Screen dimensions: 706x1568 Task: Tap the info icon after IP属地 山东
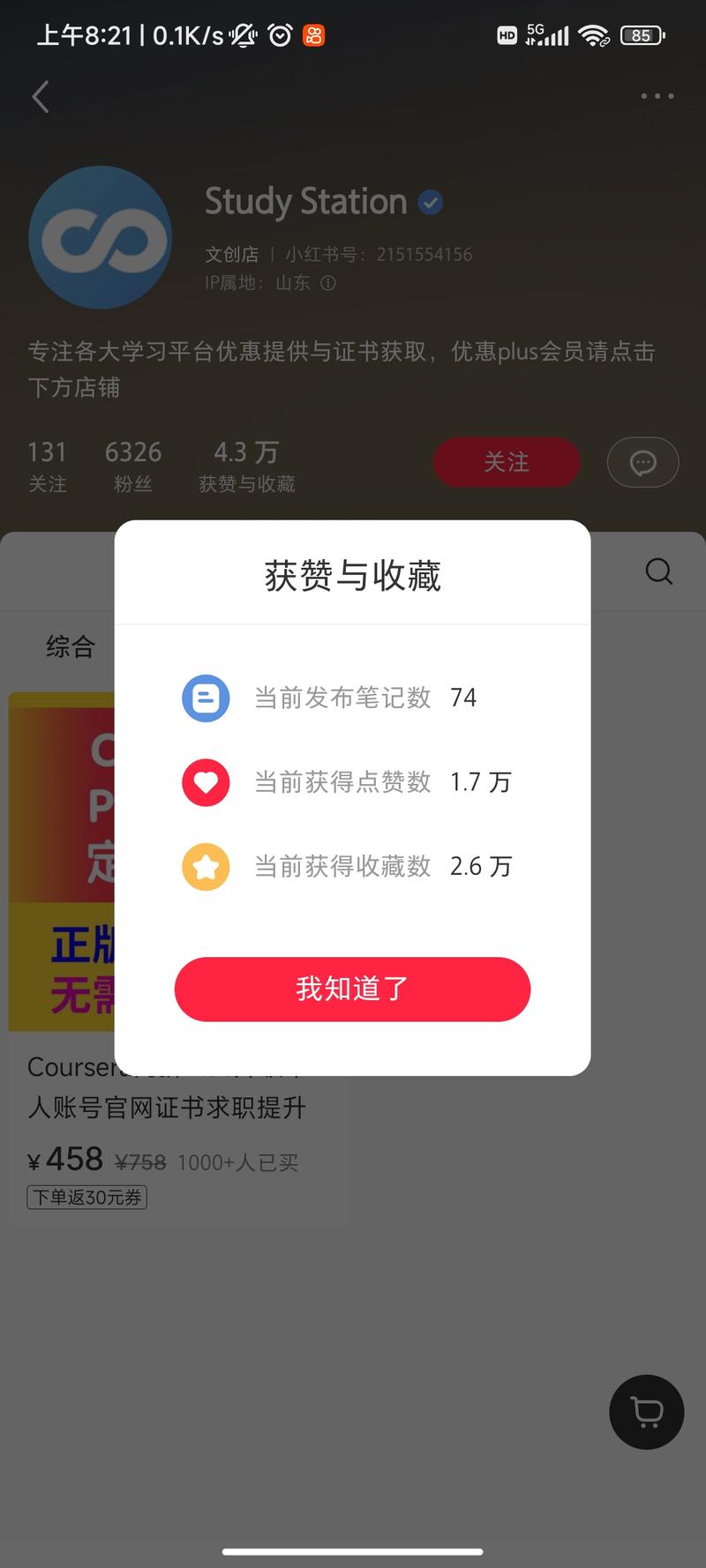[328, 283]
